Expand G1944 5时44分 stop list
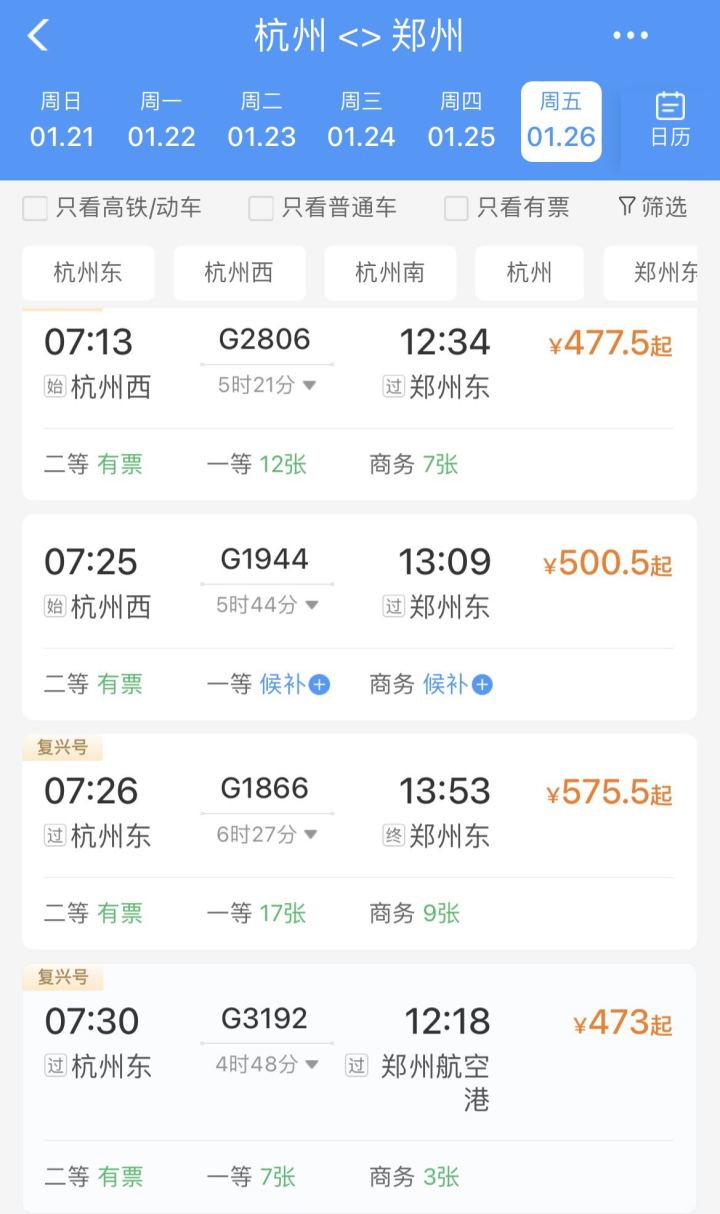Screen dimensions: 720x1214 tap(268, 605)
